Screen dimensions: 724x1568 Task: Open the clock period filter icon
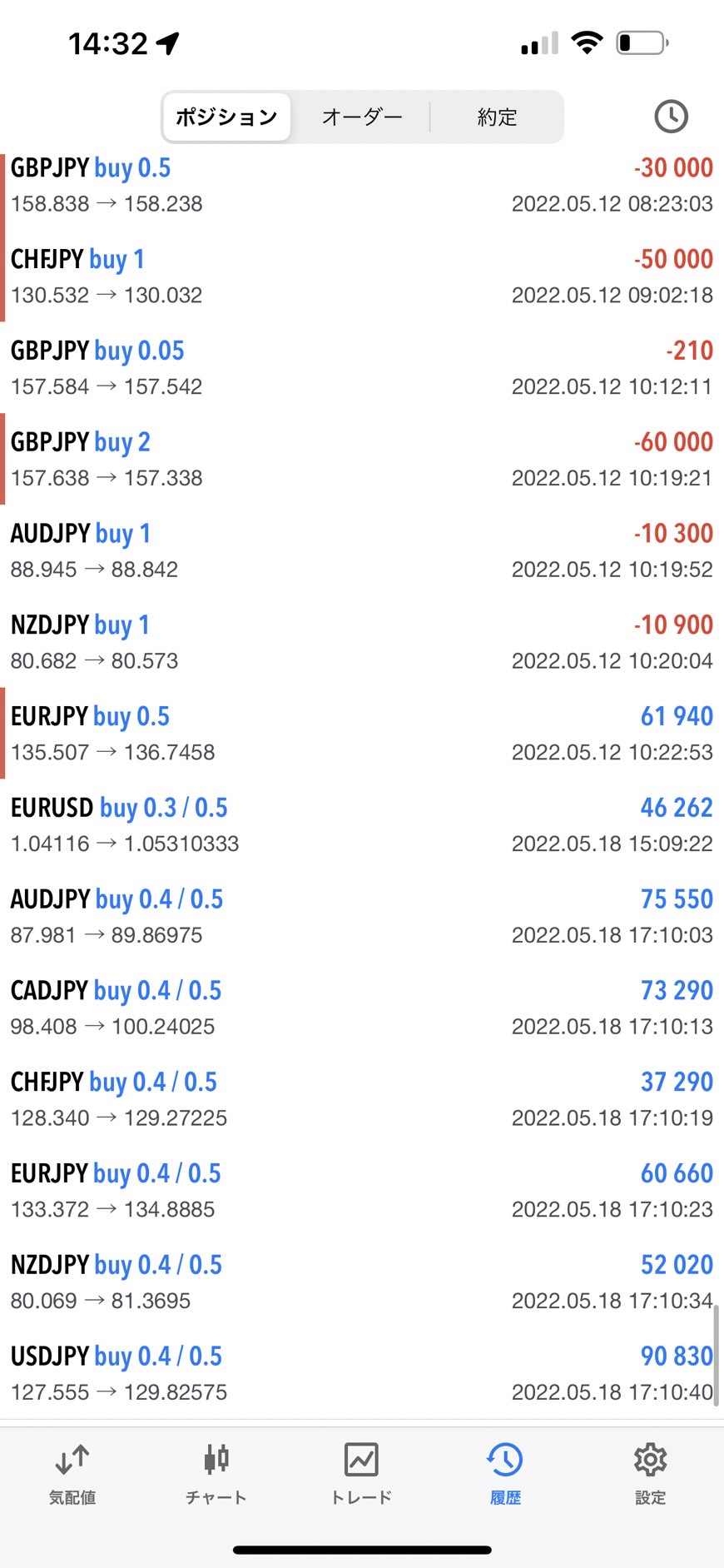[671, 117]
